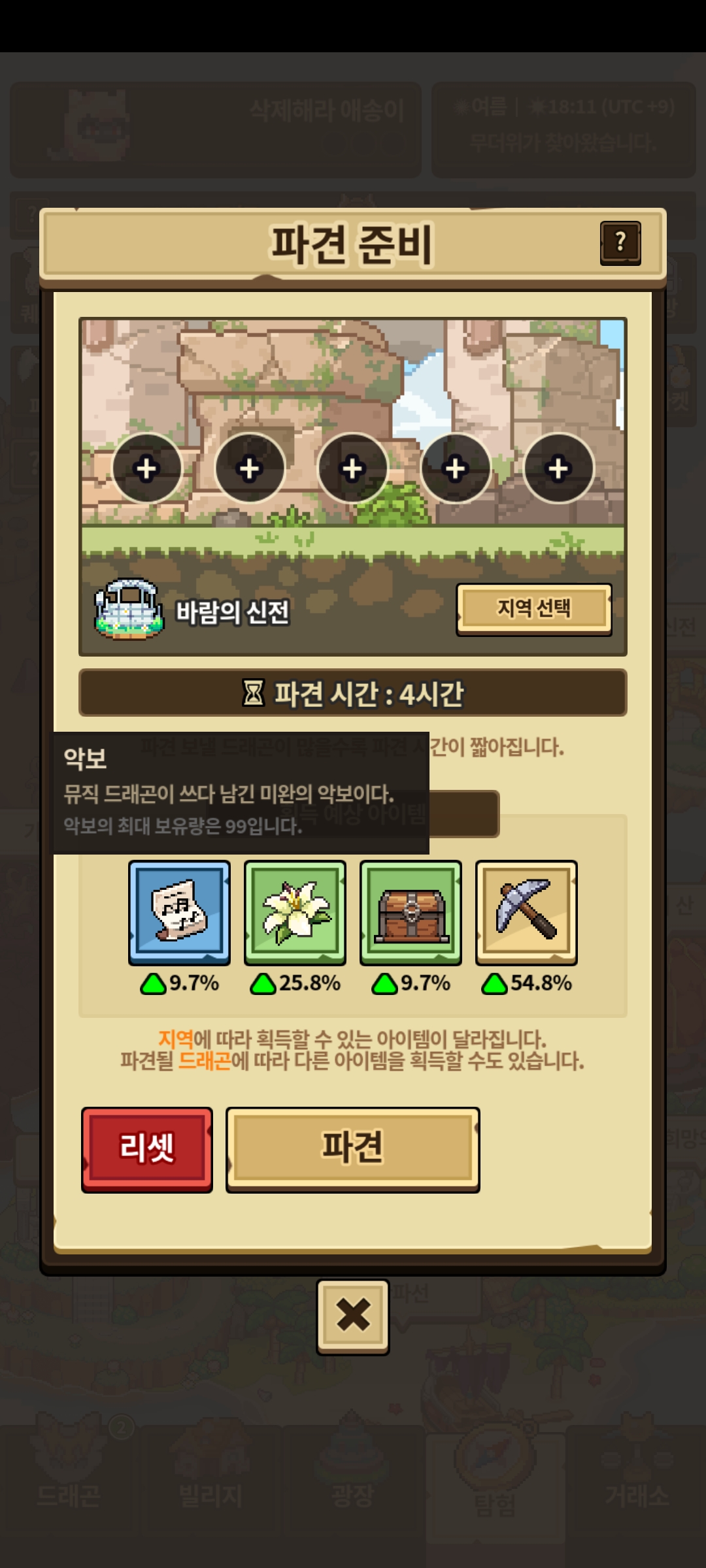Tap 지역 선택 to choose a region
The width and height of the screenshot is (706, 1568).
click(x=534, y=609)
